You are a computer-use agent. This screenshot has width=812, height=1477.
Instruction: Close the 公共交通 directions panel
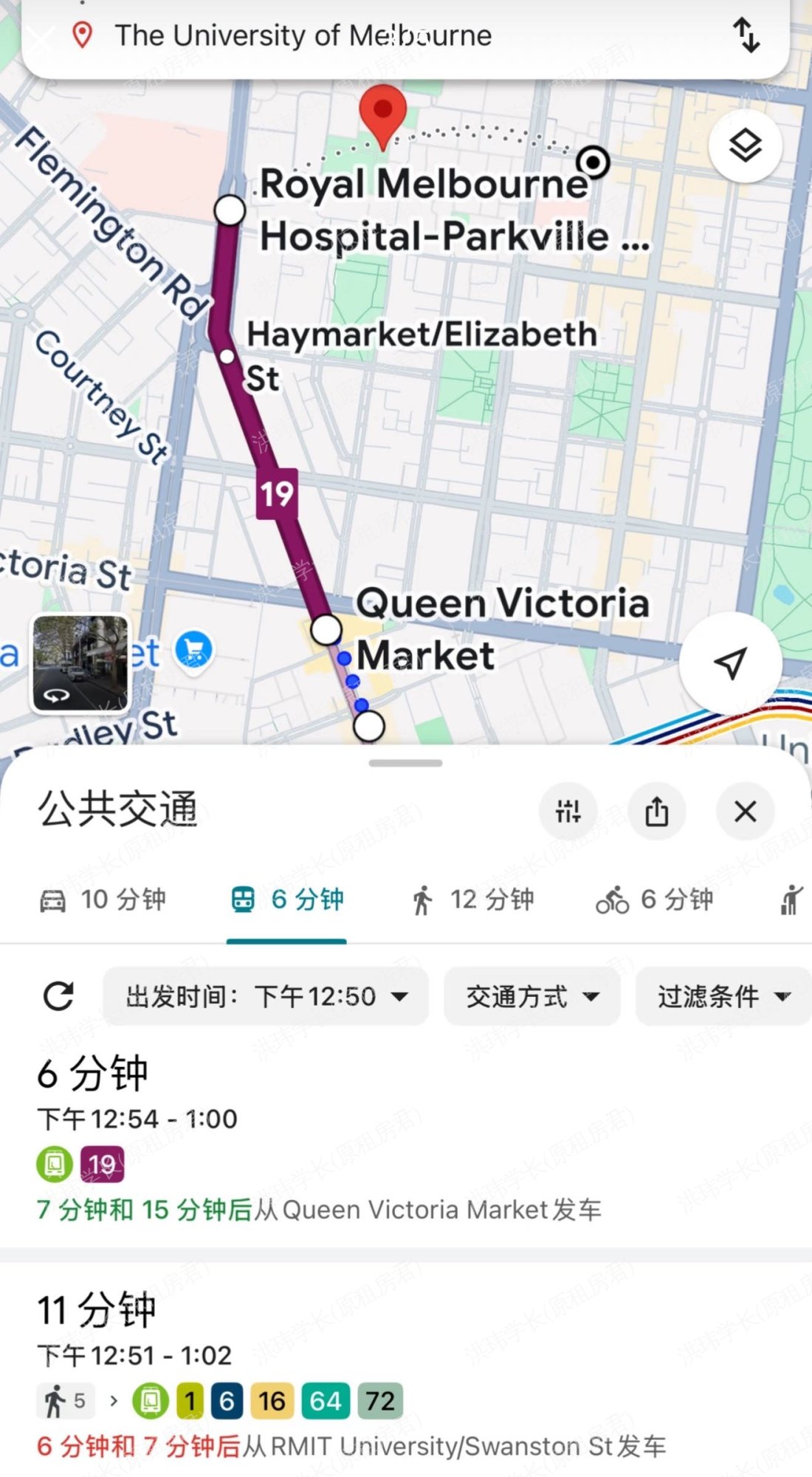(x=745, y=811)
